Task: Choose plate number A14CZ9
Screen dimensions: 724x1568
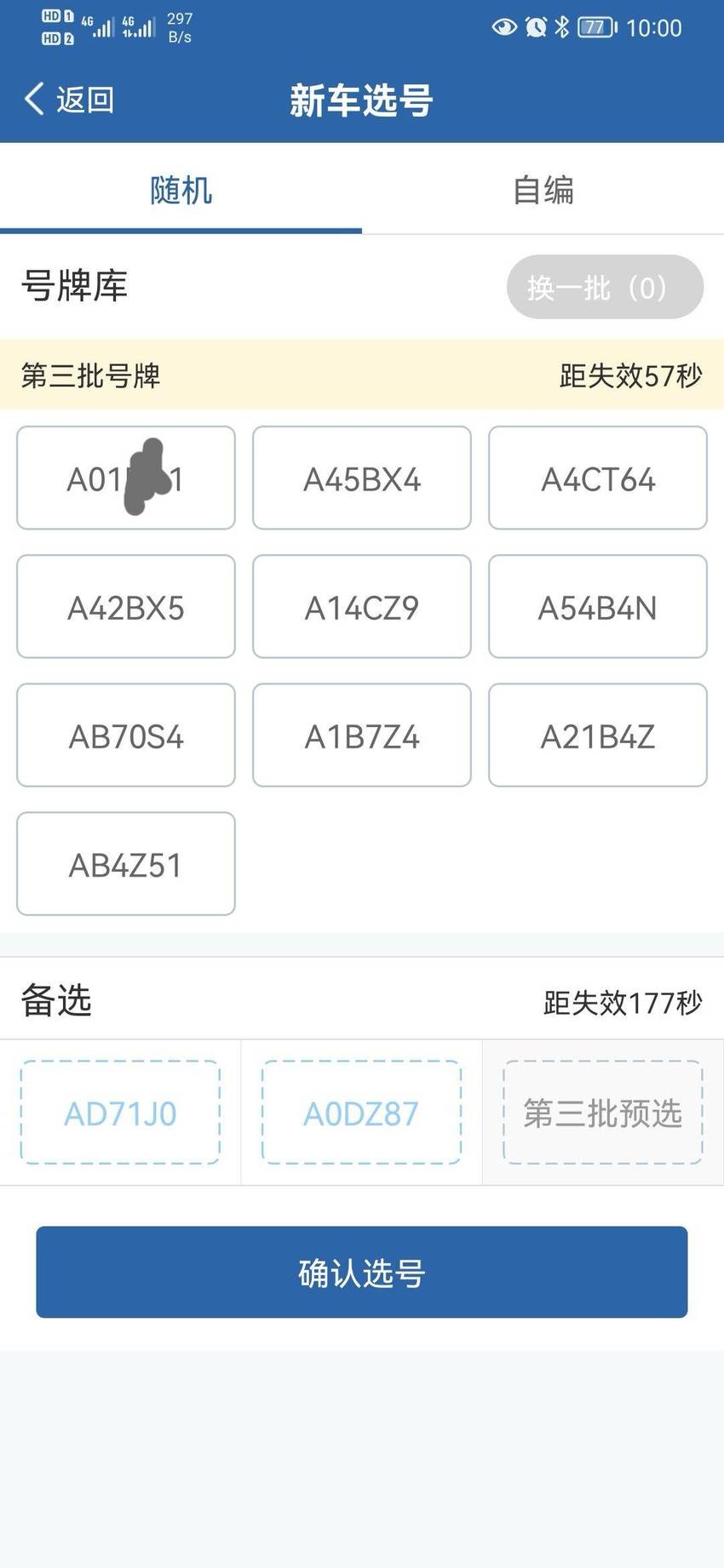Action: pos(362,607)
